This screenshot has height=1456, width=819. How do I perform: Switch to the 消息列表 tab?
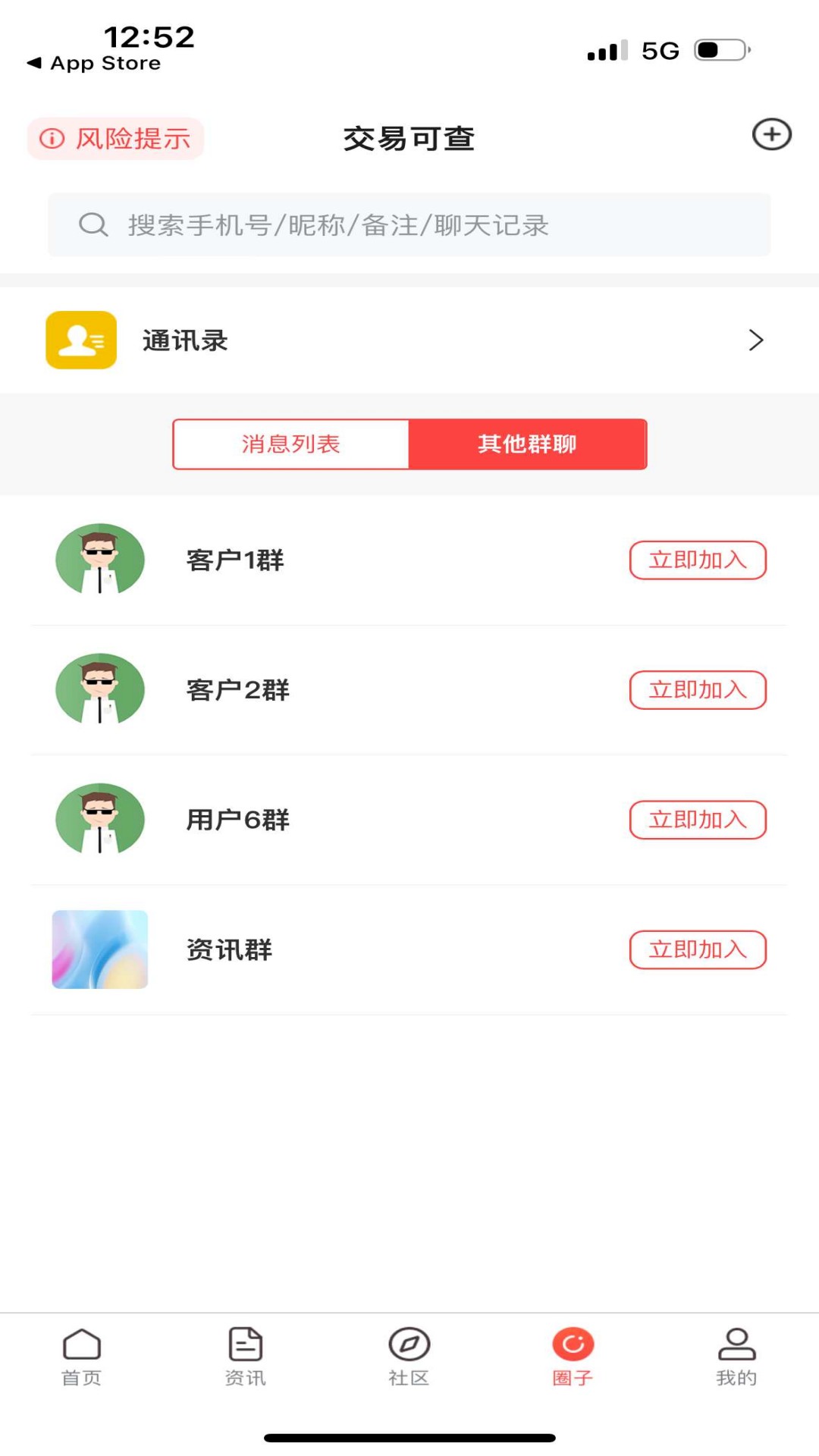click(291, 444)
